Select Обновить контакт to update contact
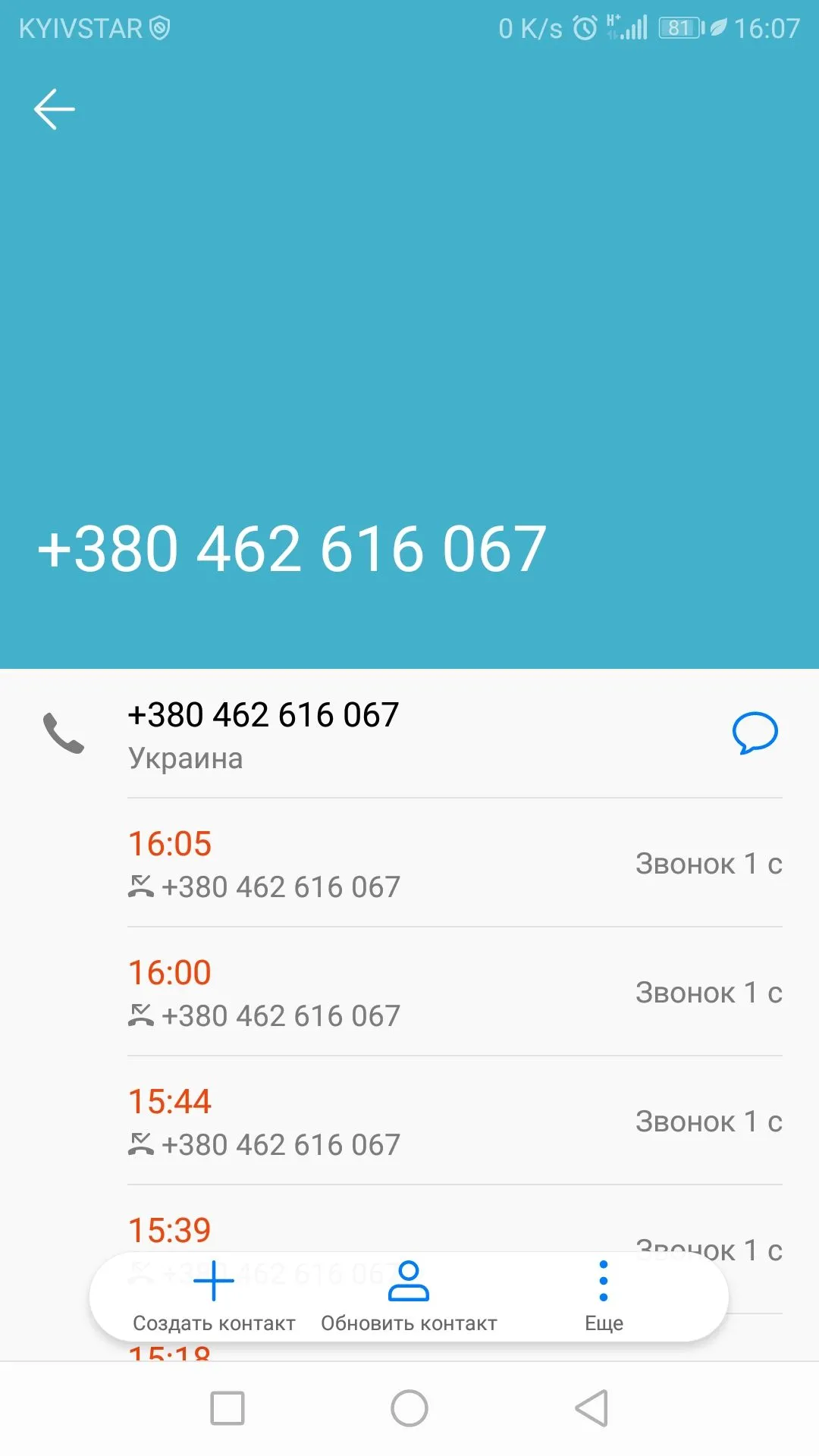 pyautogui.click(x=409, y=1297)
